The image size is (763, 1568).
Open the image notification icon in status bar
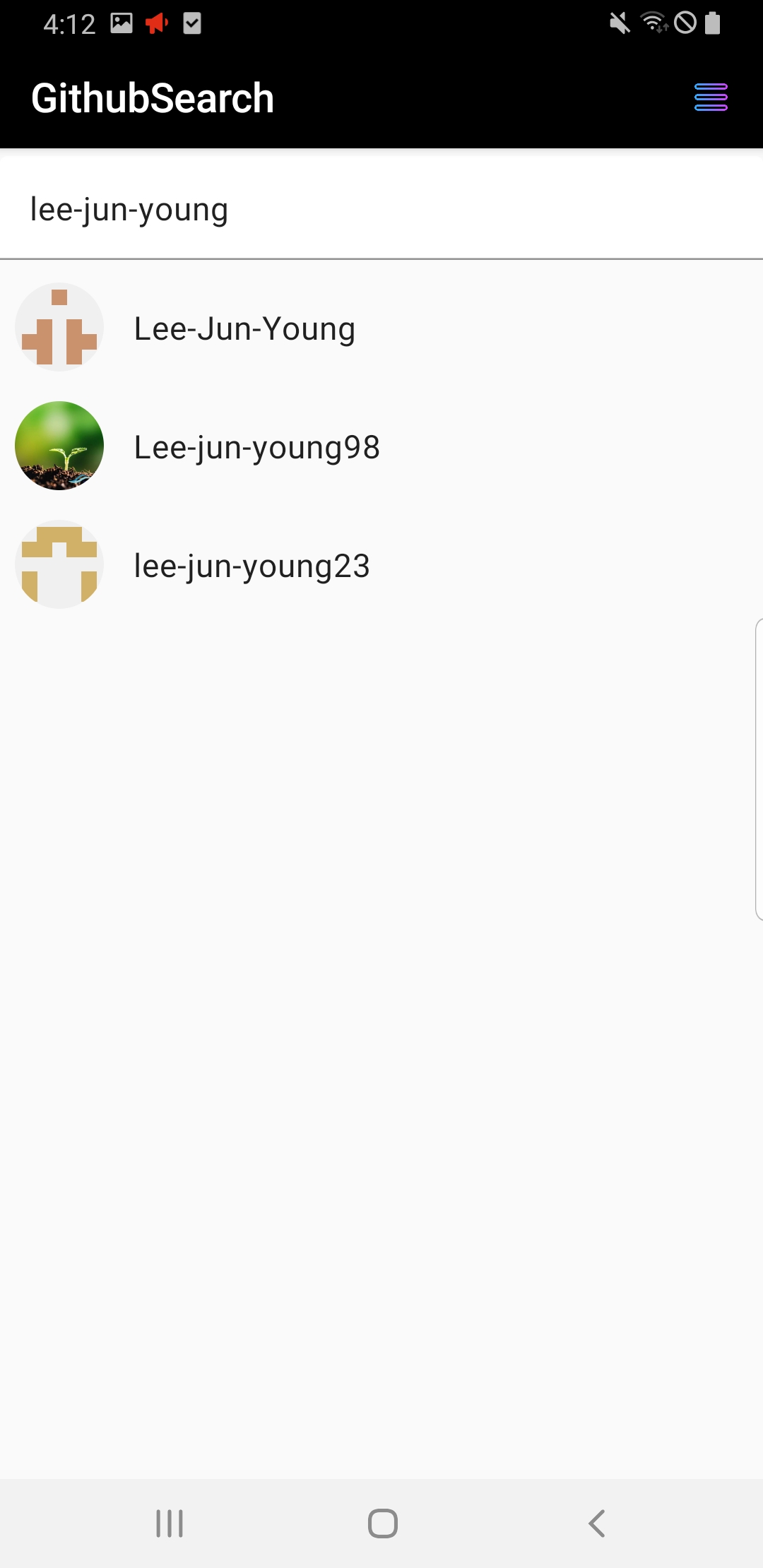120,24
